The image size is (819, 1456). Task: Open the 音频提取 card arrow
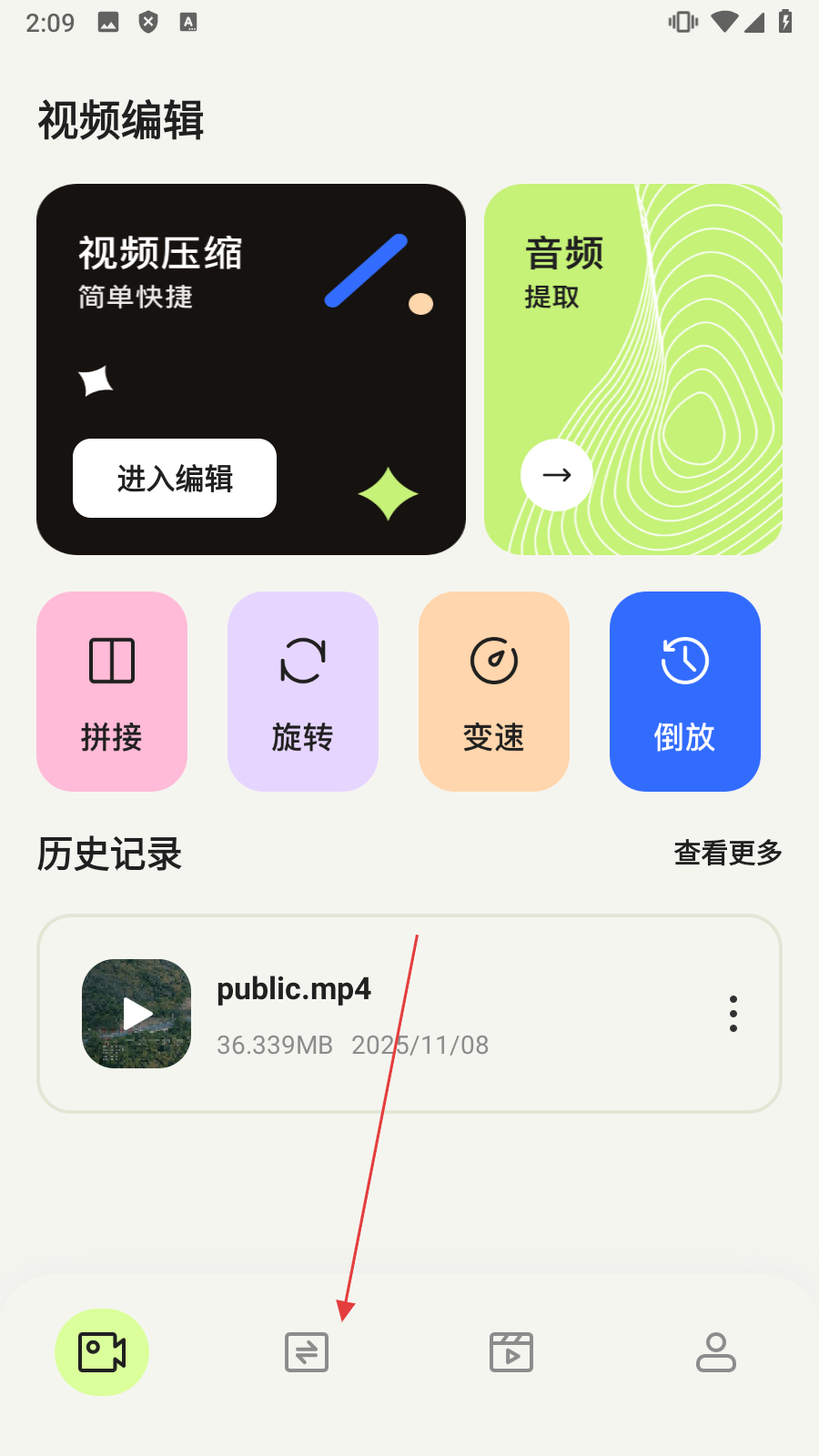557,475
